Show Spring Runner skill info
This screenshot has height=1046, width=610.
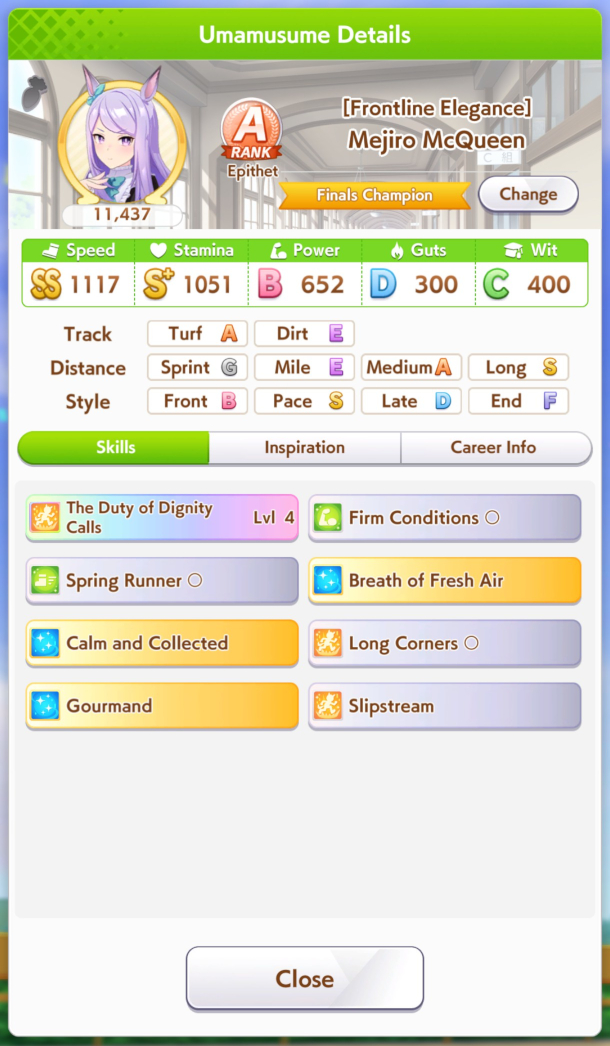coord(162,580)
